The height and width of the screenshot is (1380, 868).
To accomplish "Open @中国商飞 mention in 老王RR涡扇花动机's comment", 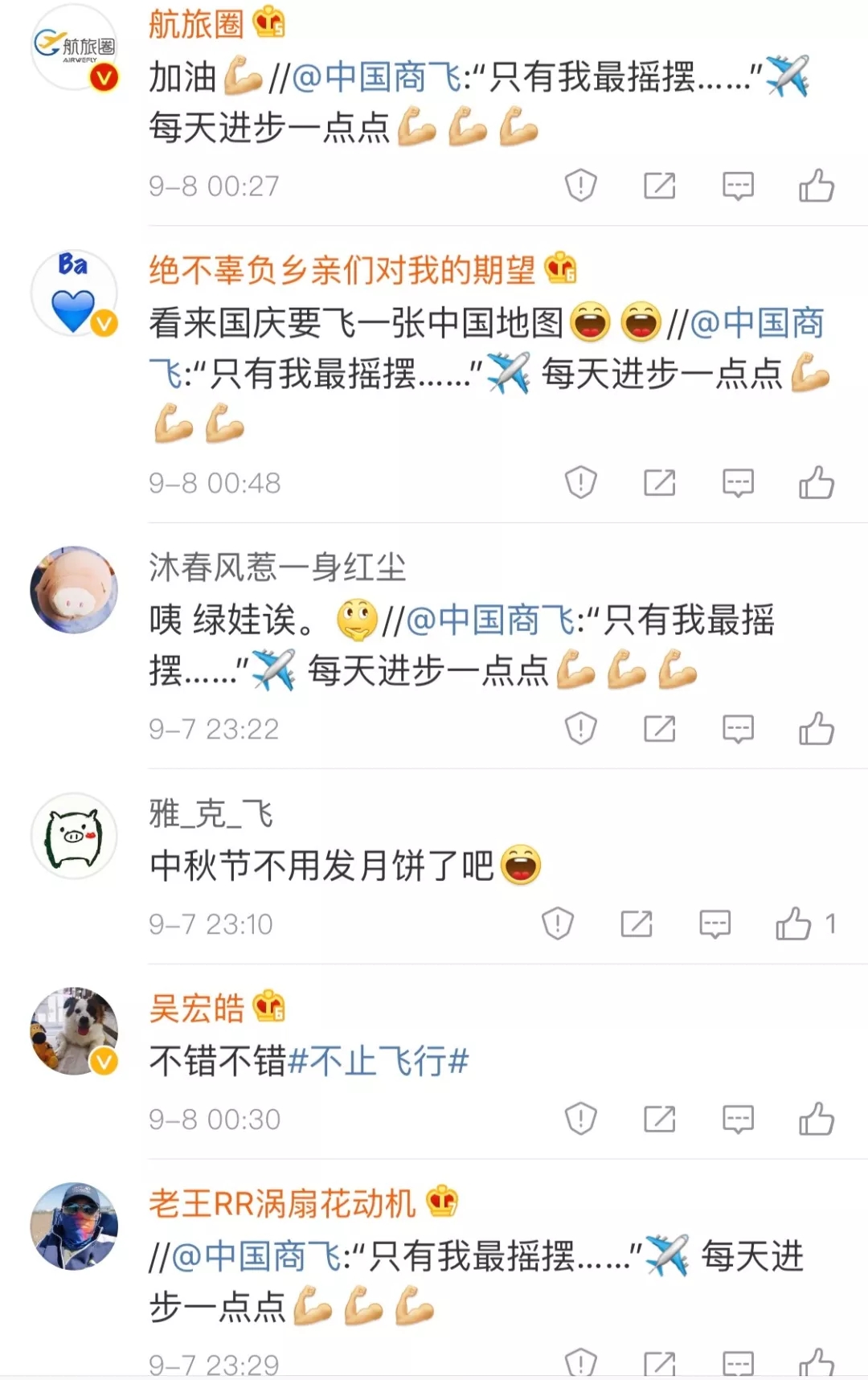I will (x=256, y=1256).
